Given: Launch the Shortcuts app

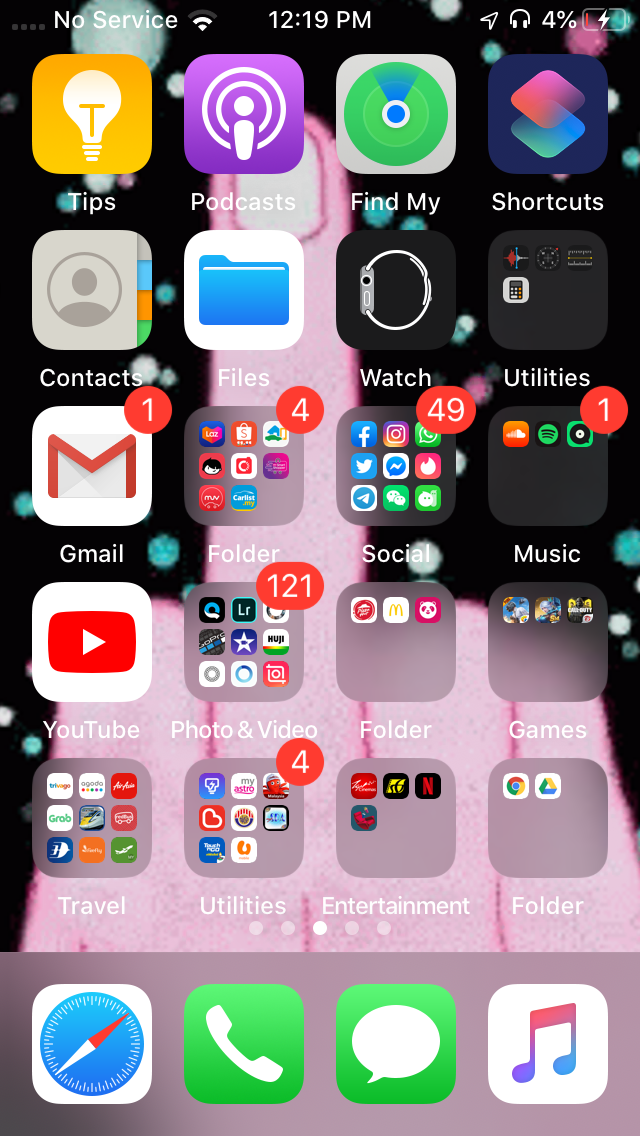Looking at the screenshot, I should click(x=548, y=114).
